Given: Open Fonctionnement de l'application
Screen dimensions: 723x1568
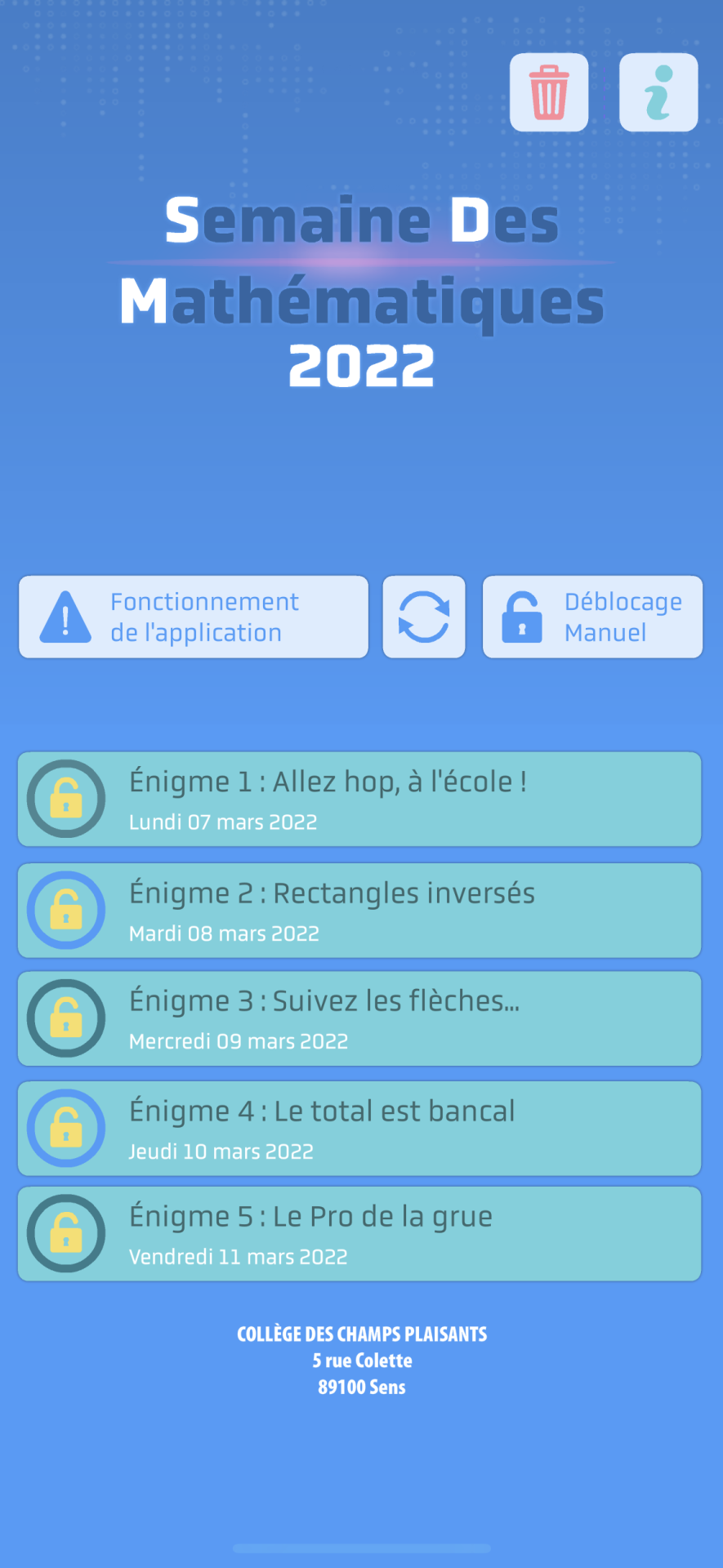Looking at the screenshot, I should click(x=194, y=617).
